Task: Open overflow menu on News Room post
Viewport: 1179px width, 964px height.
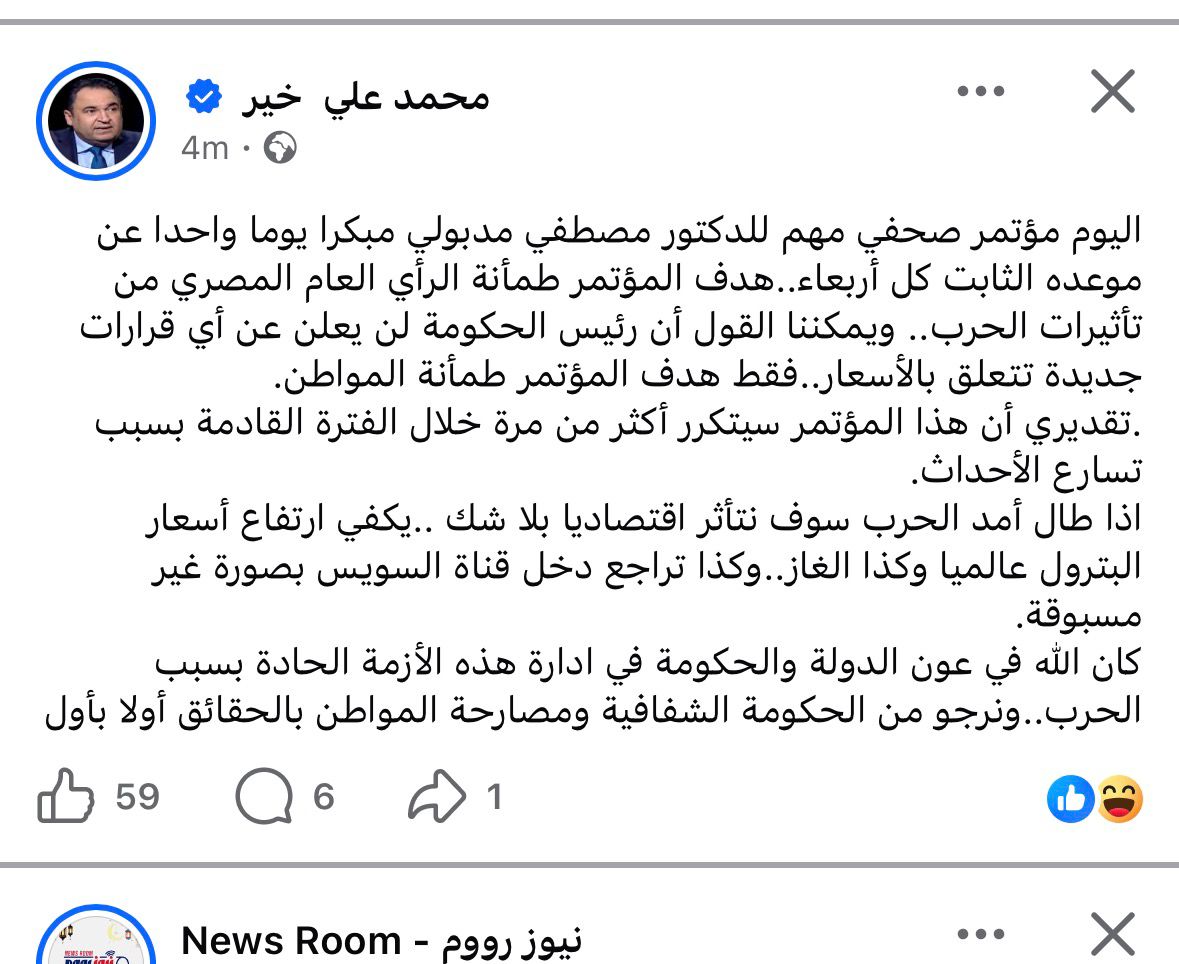Action: tap(979, 935)
